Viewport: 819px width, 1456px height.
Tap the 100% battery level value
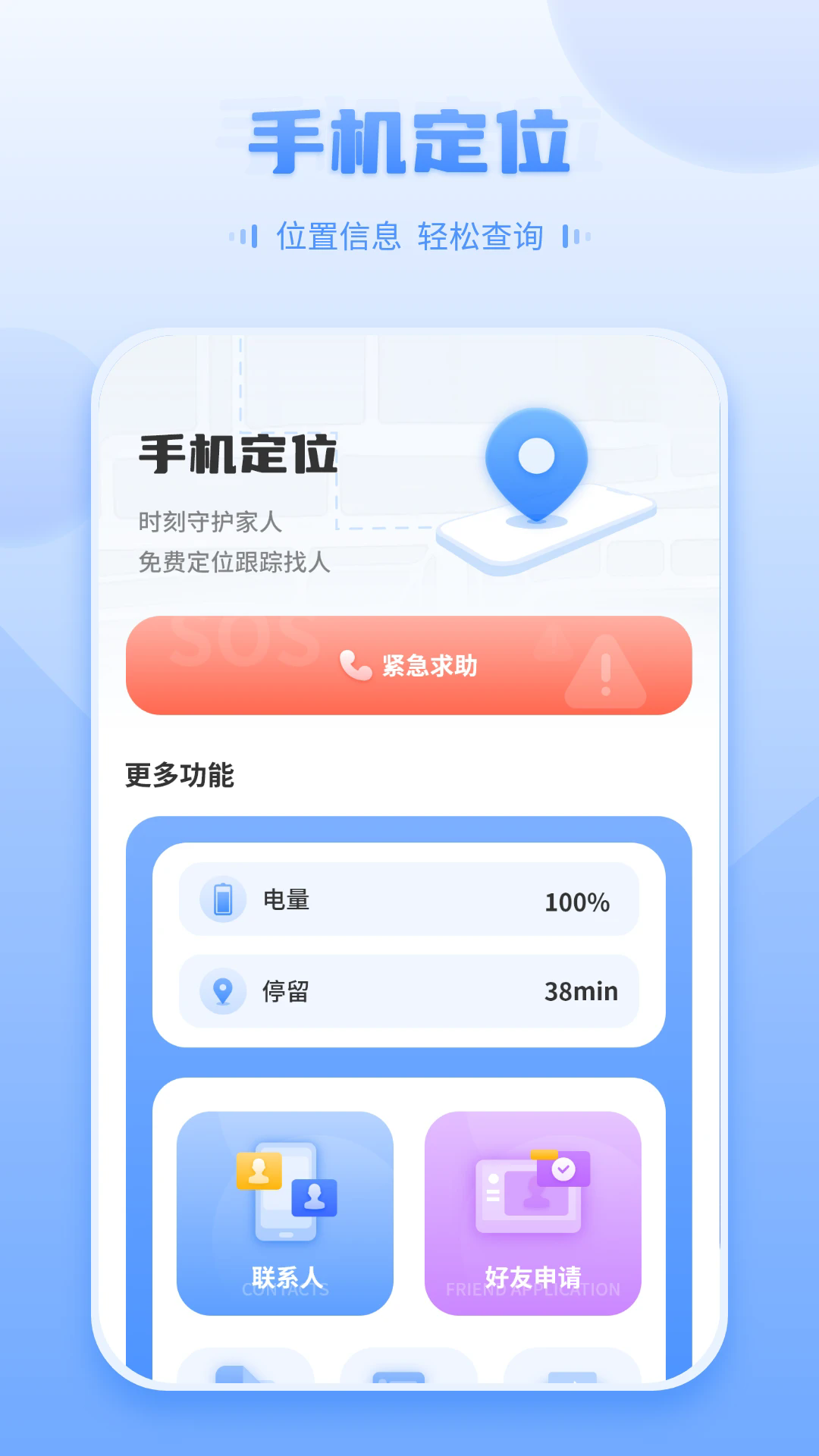click(x=578, y=901)
